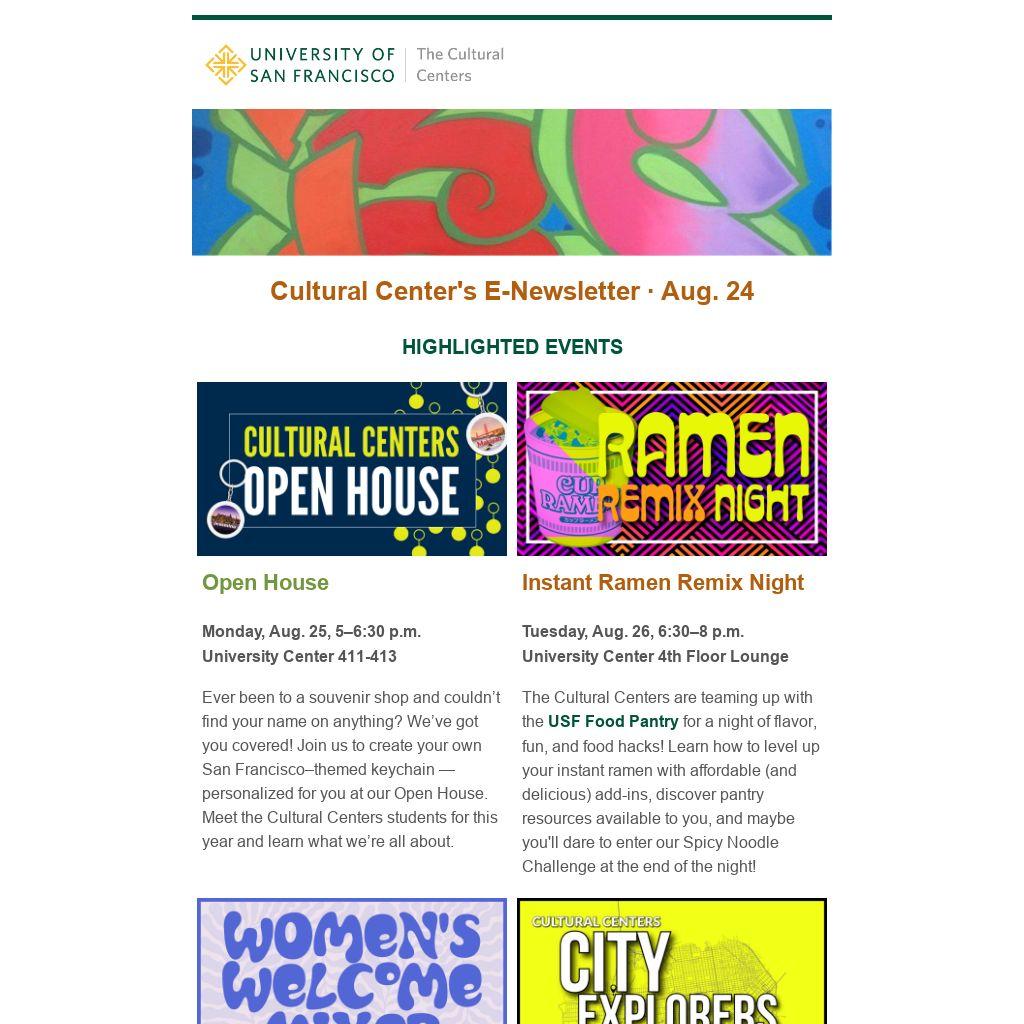Image resolution: width=1024 pixels, height=1024 pixels.
Task: Open the City Explorers banner
Action: (x=671, y=962)
